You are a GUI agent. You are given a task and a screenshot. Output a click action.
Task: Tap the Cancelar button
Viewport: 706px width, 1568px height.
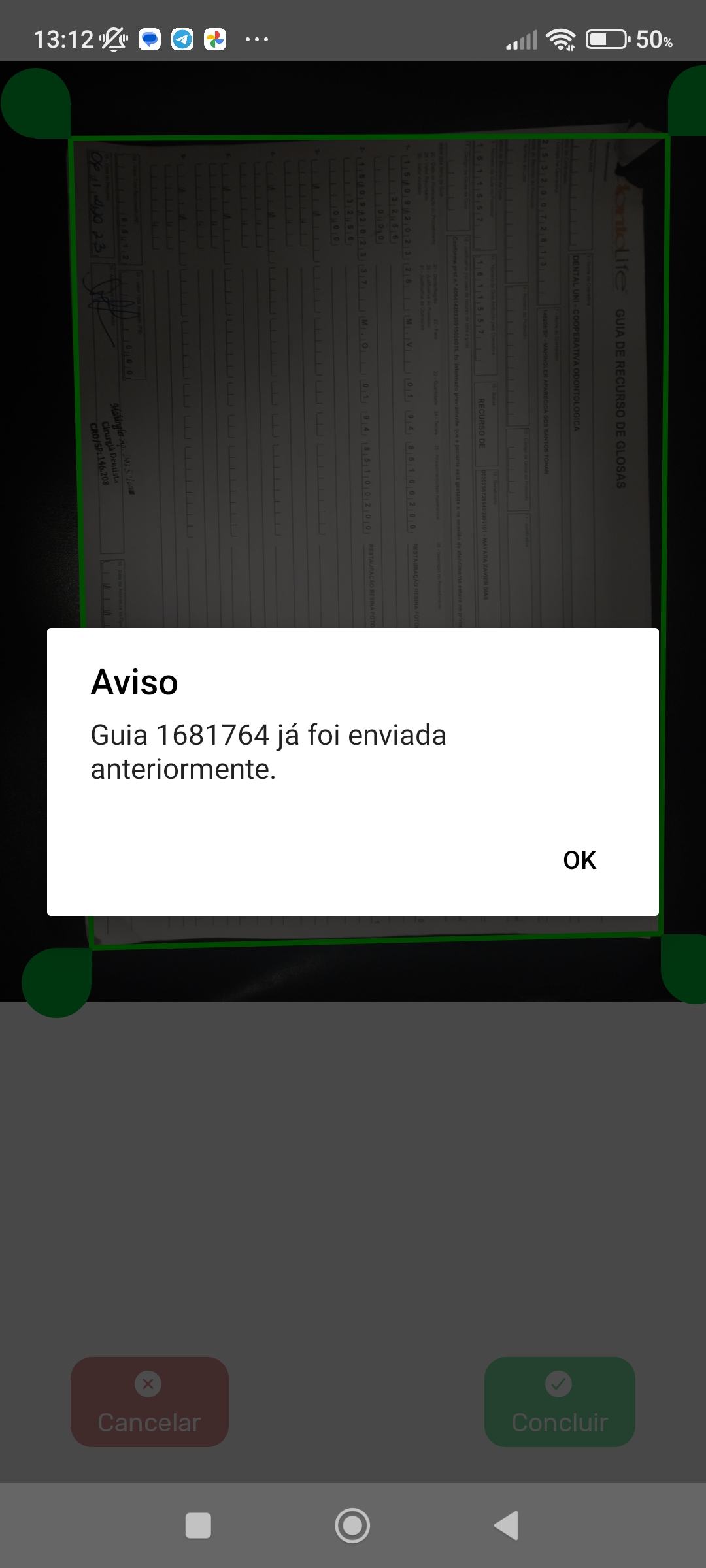[150, 1401]
